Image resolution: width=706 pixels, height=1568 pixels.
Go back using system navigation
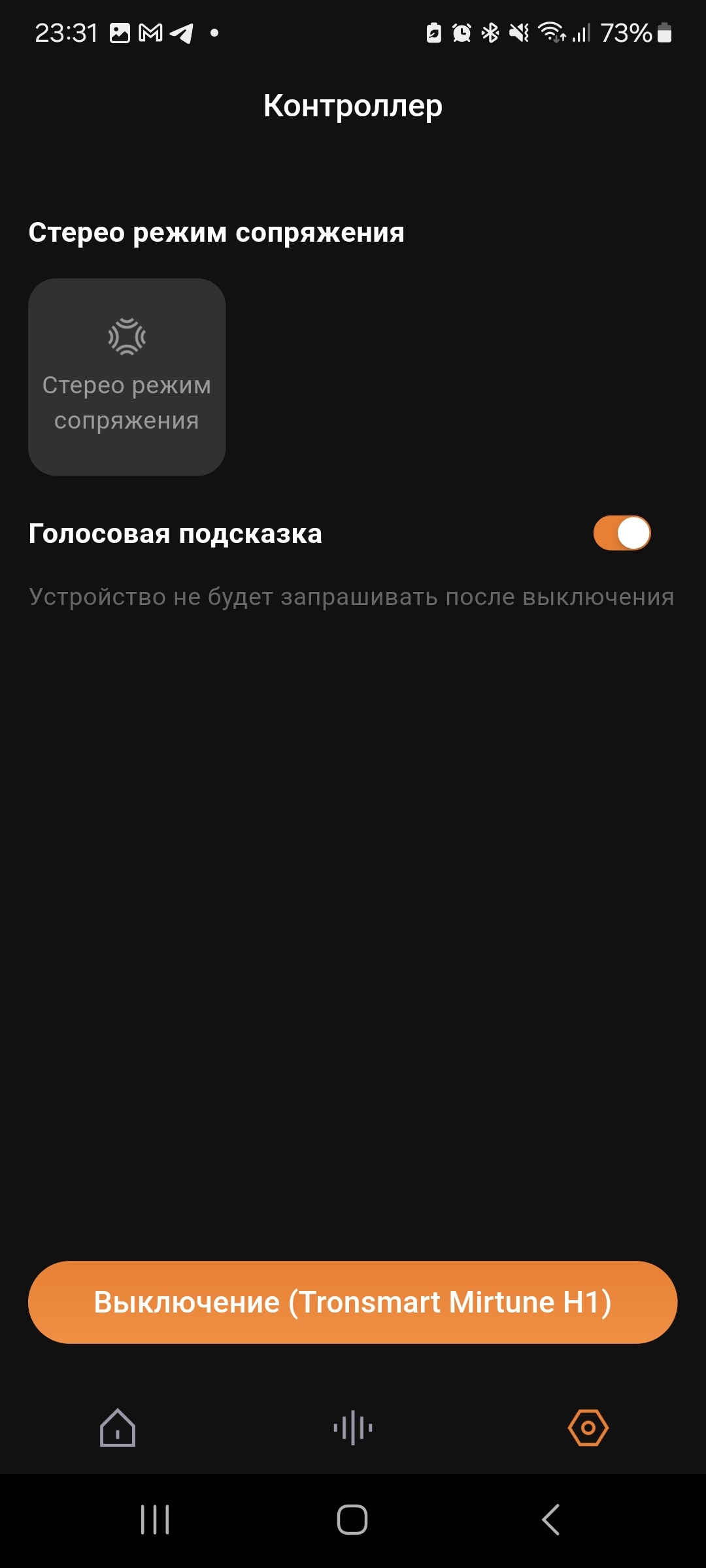[x=551, y=1520]
